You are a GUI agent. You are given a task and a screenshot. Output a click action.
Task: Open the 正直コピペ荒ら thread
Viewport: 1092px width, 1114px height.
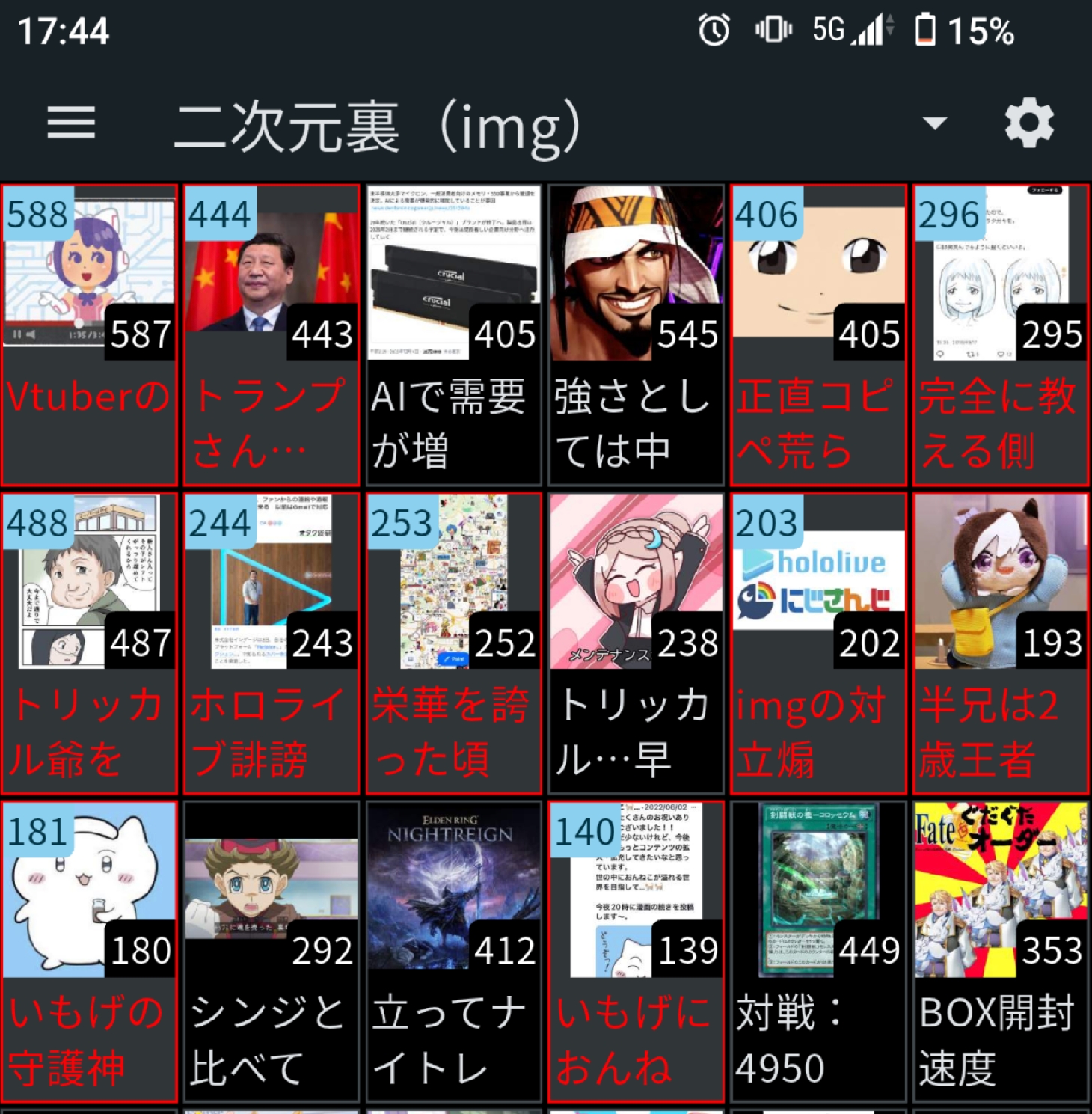point(818,337)
